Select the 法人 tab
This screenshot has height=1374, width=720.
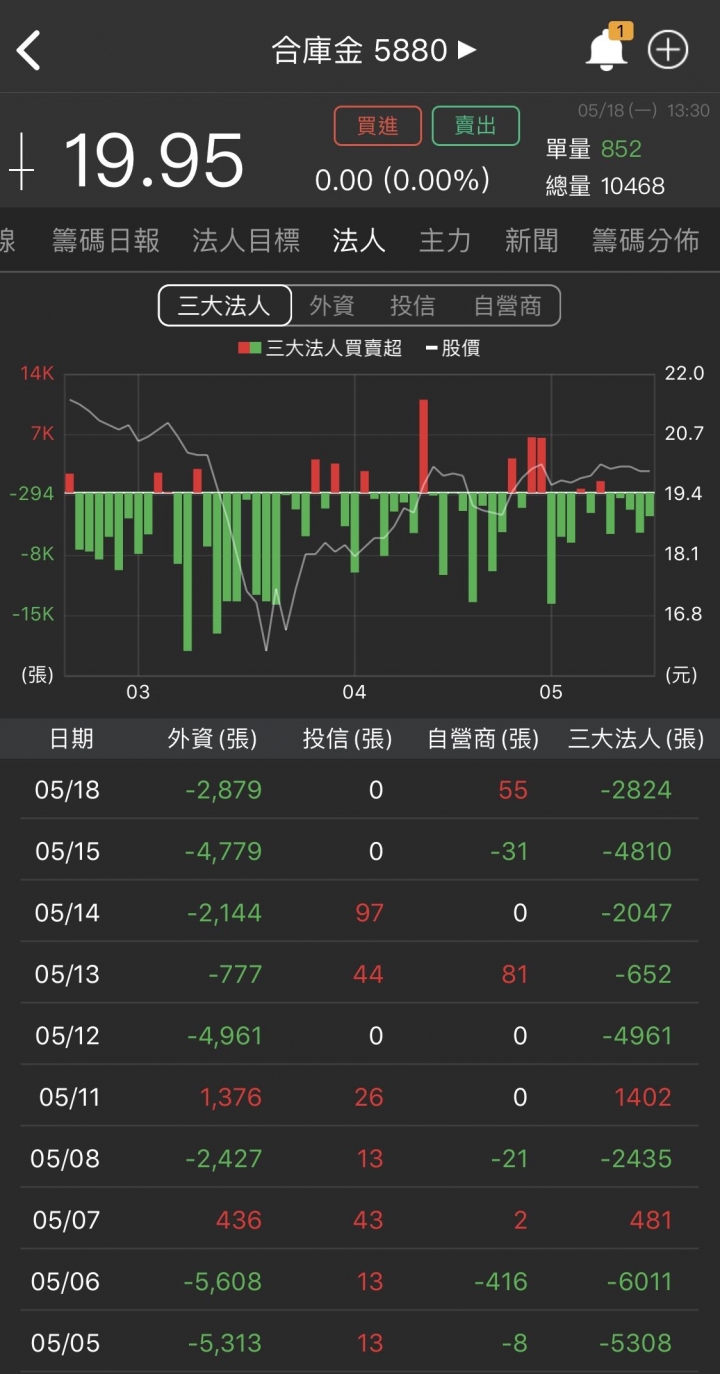coord(359,240)
